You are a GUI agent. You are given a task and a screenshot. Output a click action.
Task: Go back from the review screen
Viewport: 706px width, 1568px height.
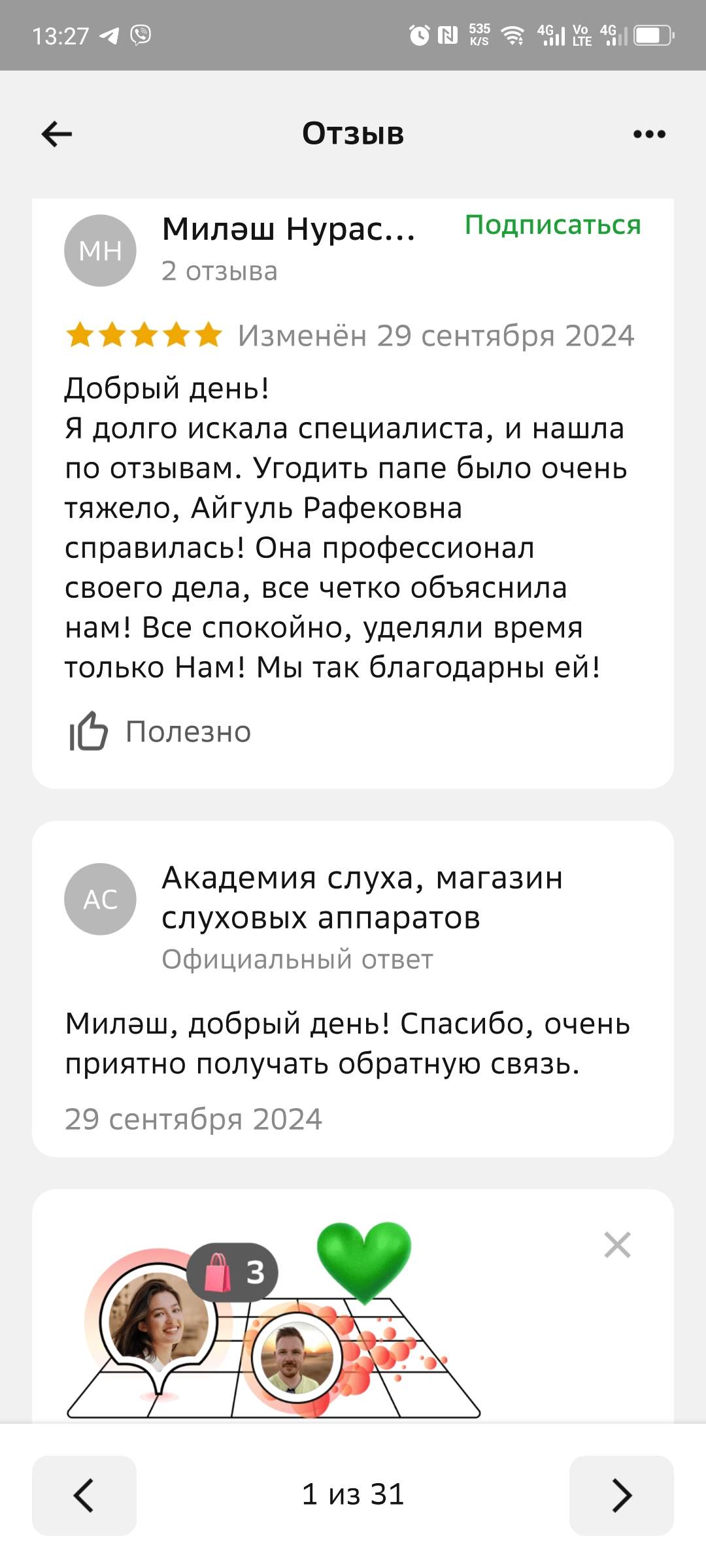tap(57, 134)
